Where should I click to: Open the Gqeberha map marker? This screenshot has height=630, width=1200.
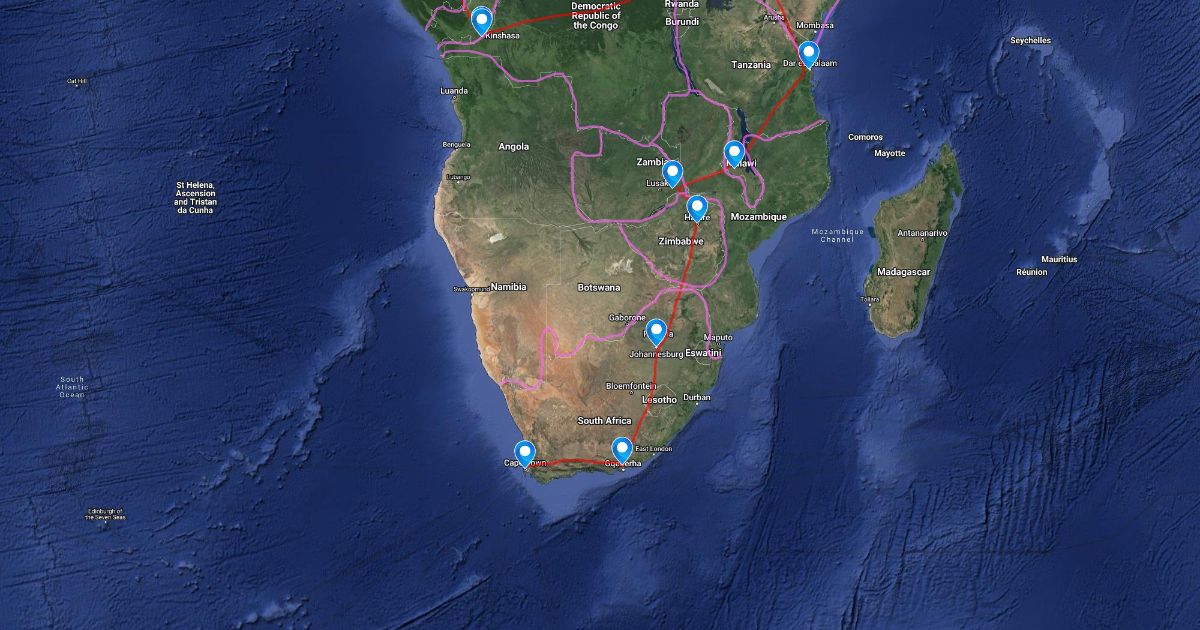click(x=623, y=451)
